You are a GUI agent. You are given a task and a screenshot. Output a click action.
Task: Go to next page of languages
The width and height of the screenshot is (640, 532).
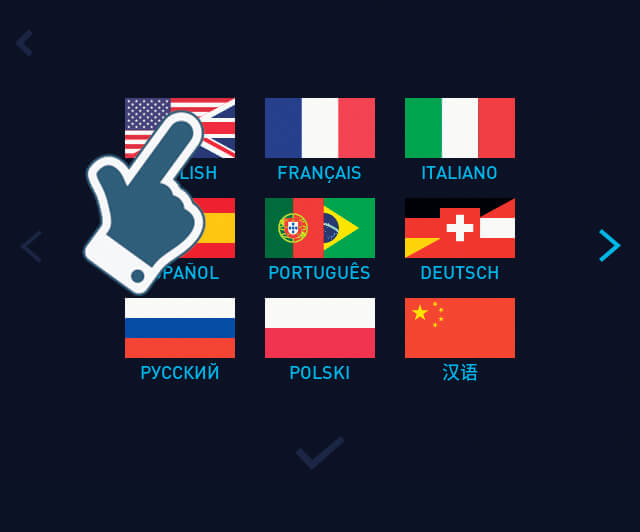609,245
